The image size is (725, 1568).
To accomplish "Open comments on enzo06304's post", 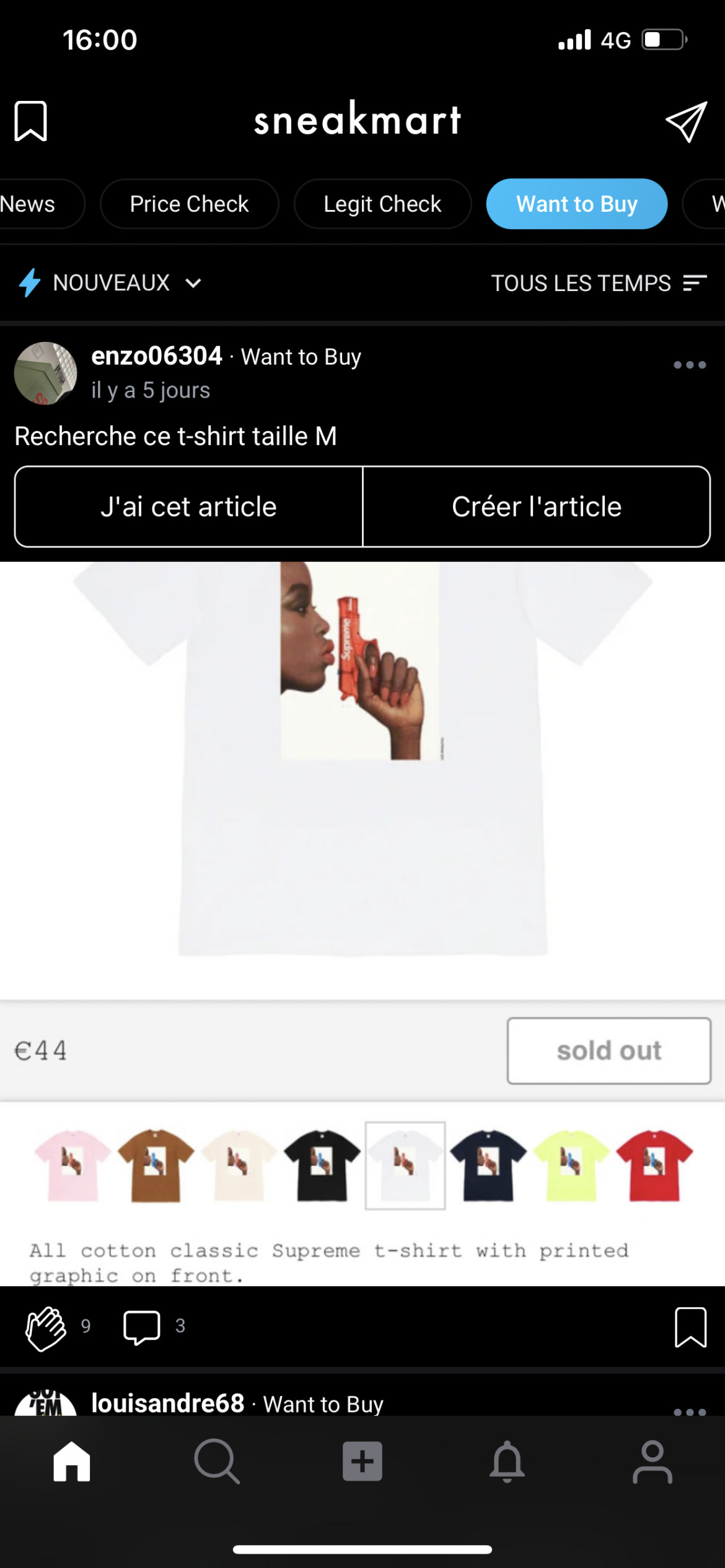I will point(142,1326).
